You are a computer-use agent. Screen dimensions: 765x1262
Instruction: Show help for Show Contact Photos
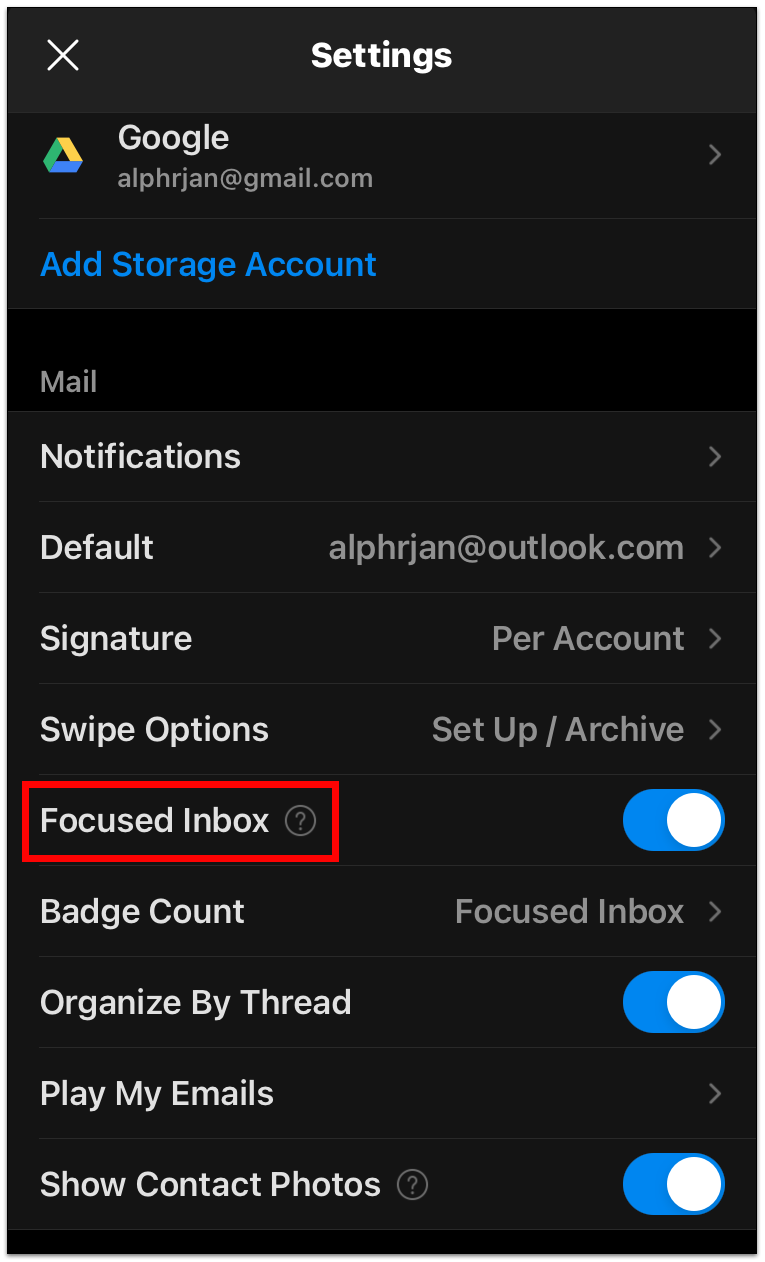pos(412,1185)
